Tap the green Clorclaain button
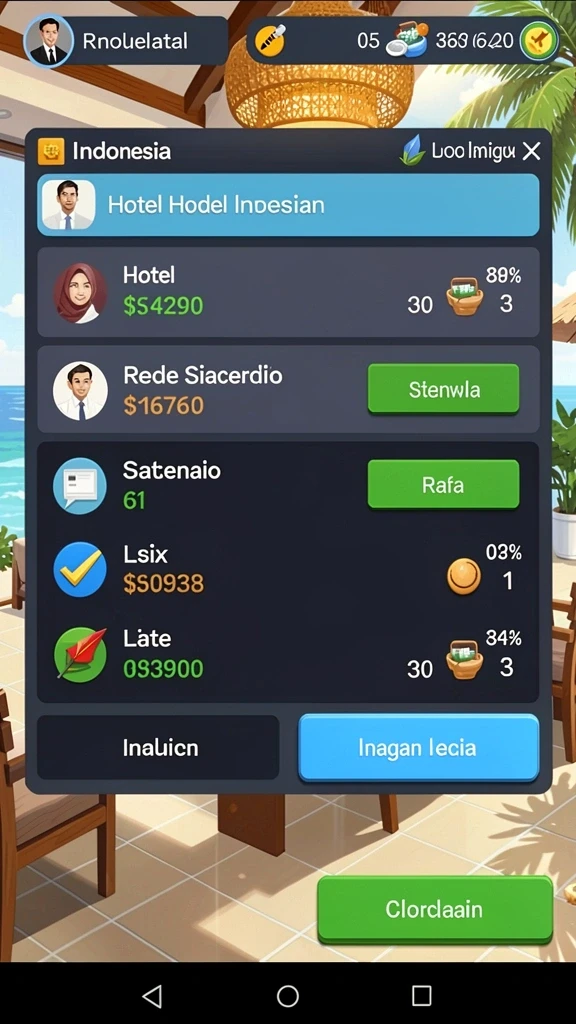Image resolution: width=576 pixels, height=1024 pixels. (x=435, y=910)
